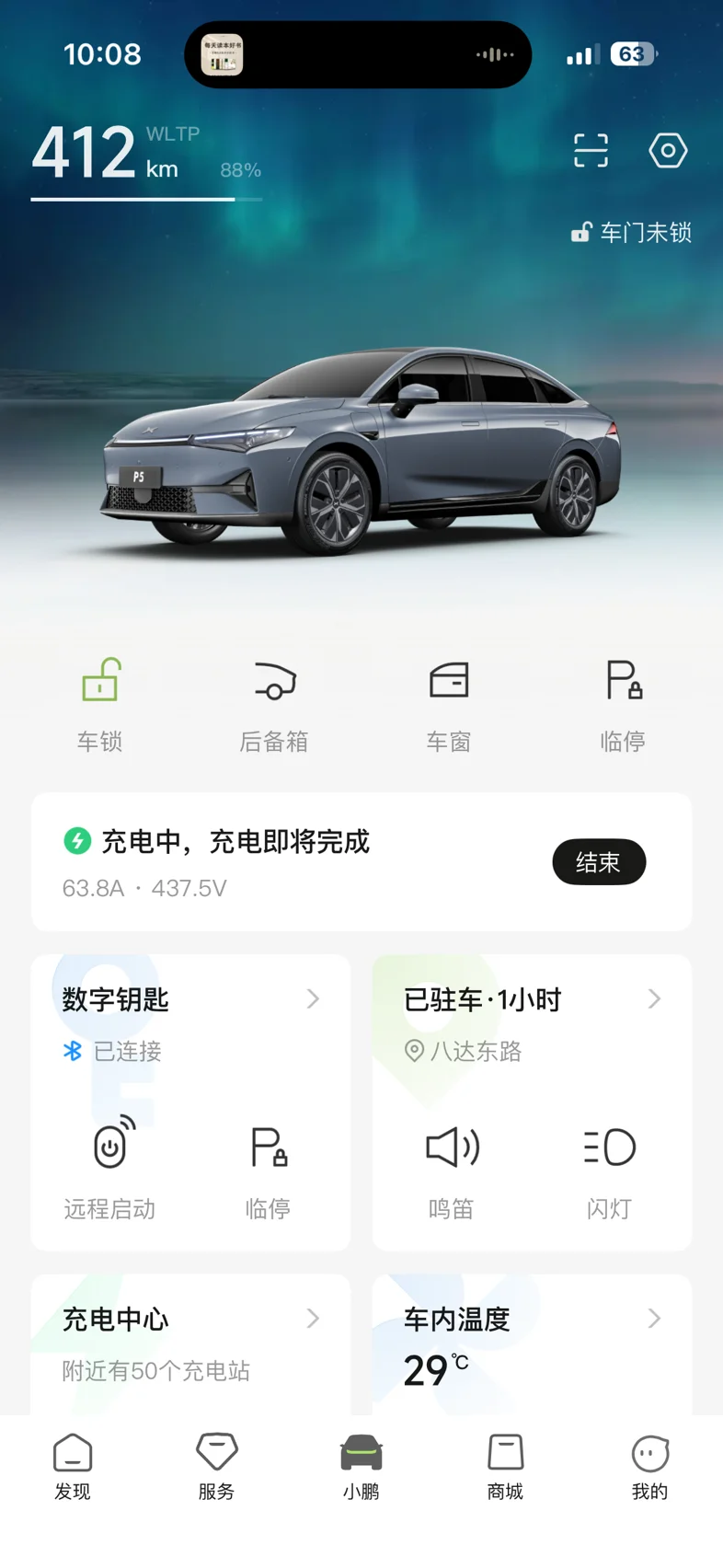Open the 数字钥匙 card
The image size is (723, 1568).
pyautogui.click(x=190, y=1000)
